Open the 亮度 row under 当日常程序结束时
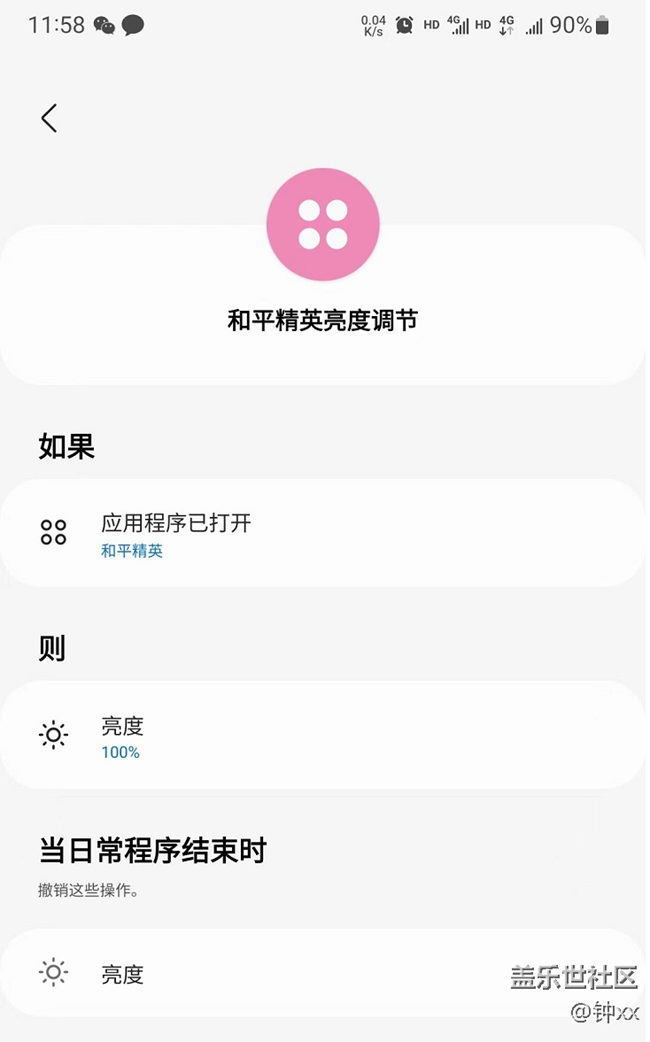The image size is (650, 1042). click(x=300, y=973)
